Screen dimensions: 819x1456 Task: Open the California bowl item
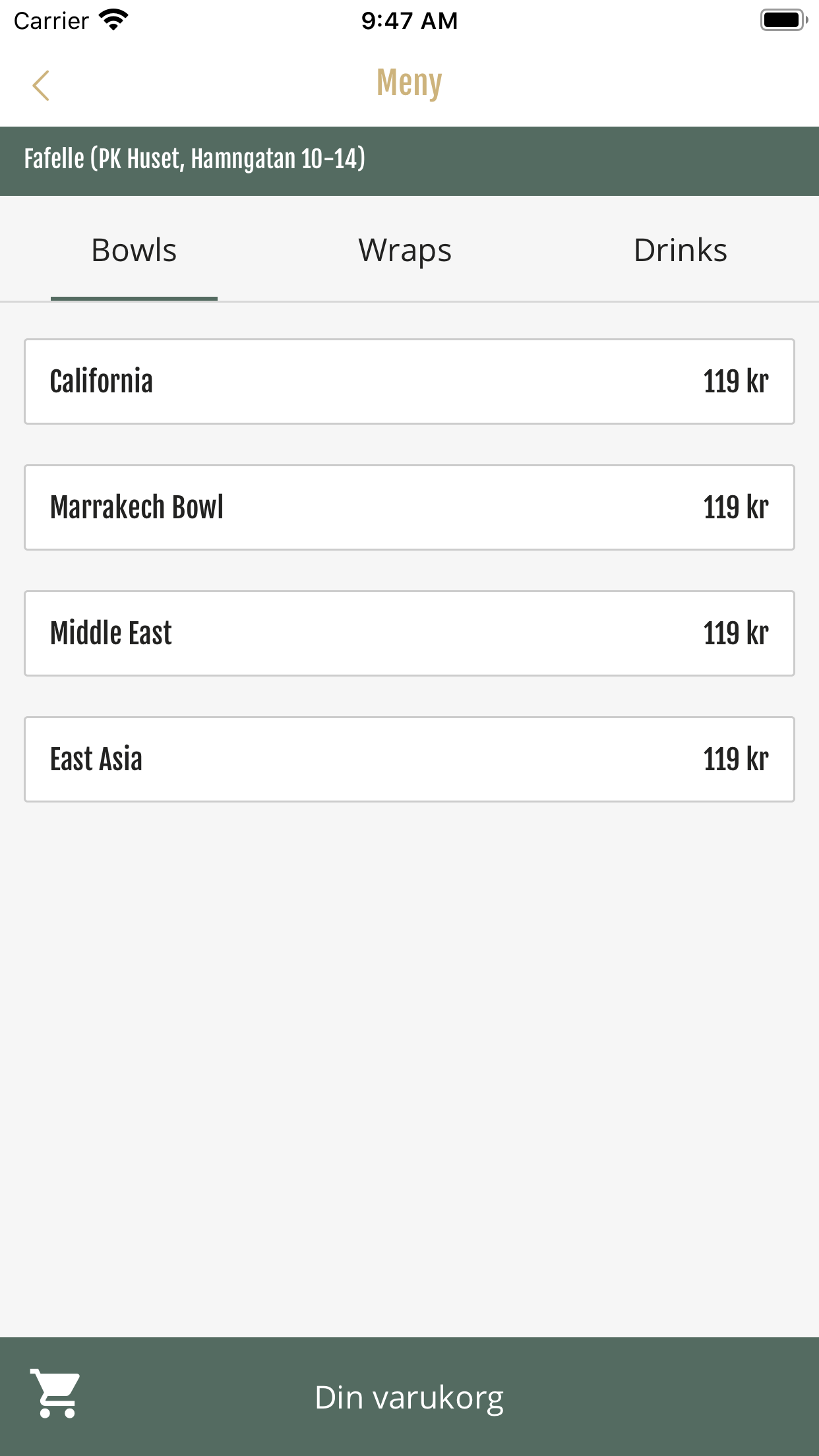409,382
